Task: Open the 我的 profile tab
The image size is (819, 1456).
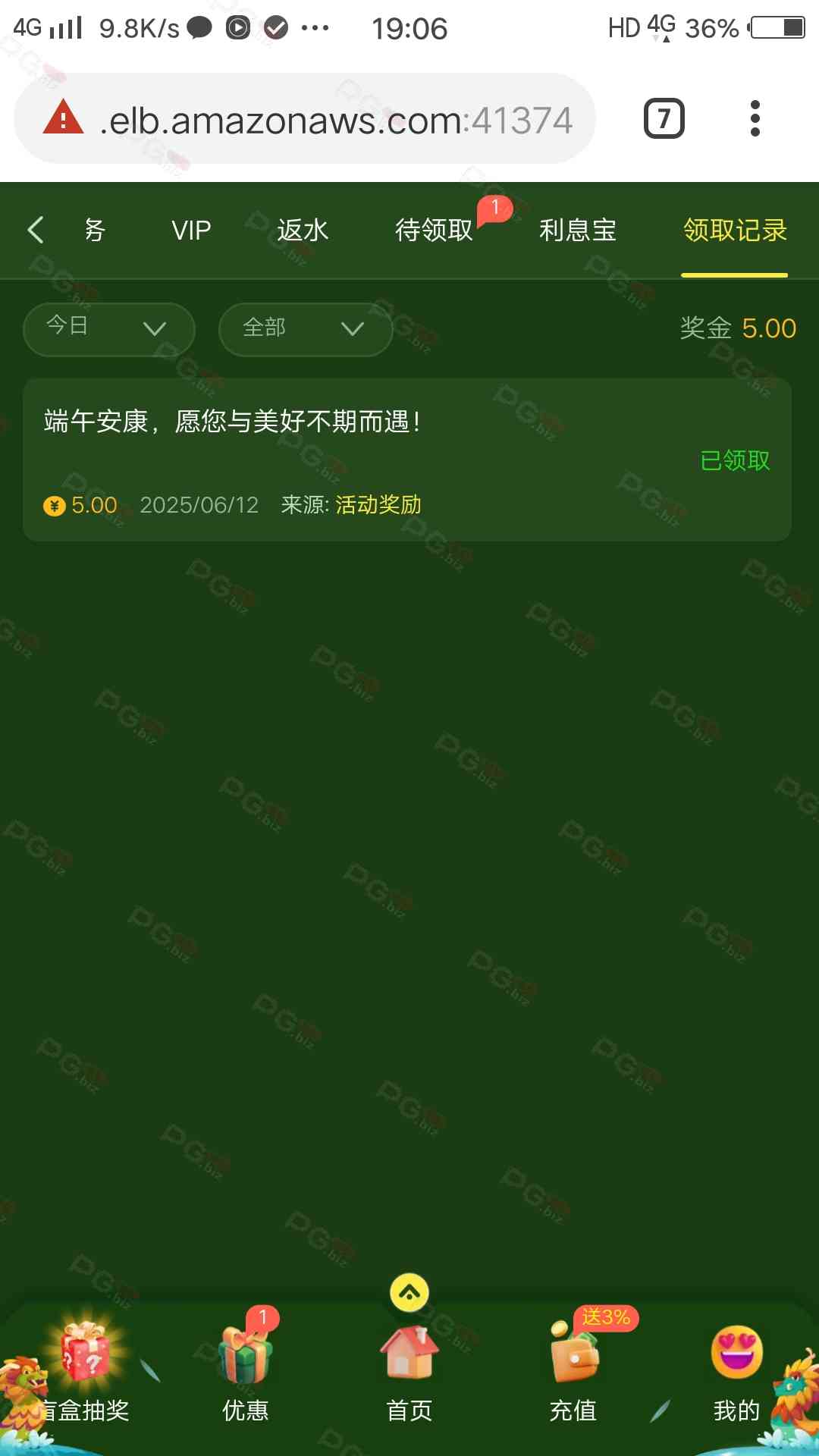Action: point(736,1373)
